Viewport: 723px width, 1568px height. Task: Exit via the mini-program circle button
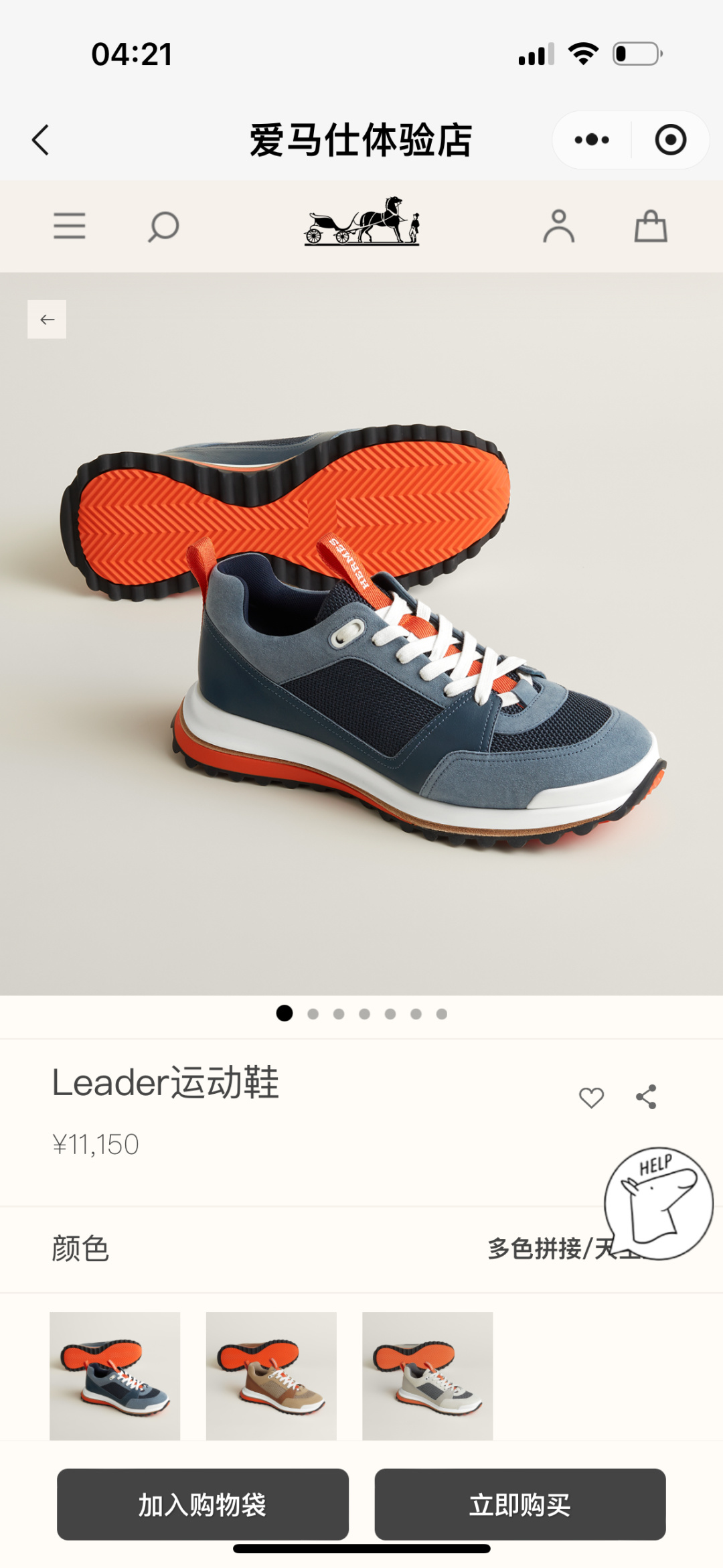[x=672, y=139]
